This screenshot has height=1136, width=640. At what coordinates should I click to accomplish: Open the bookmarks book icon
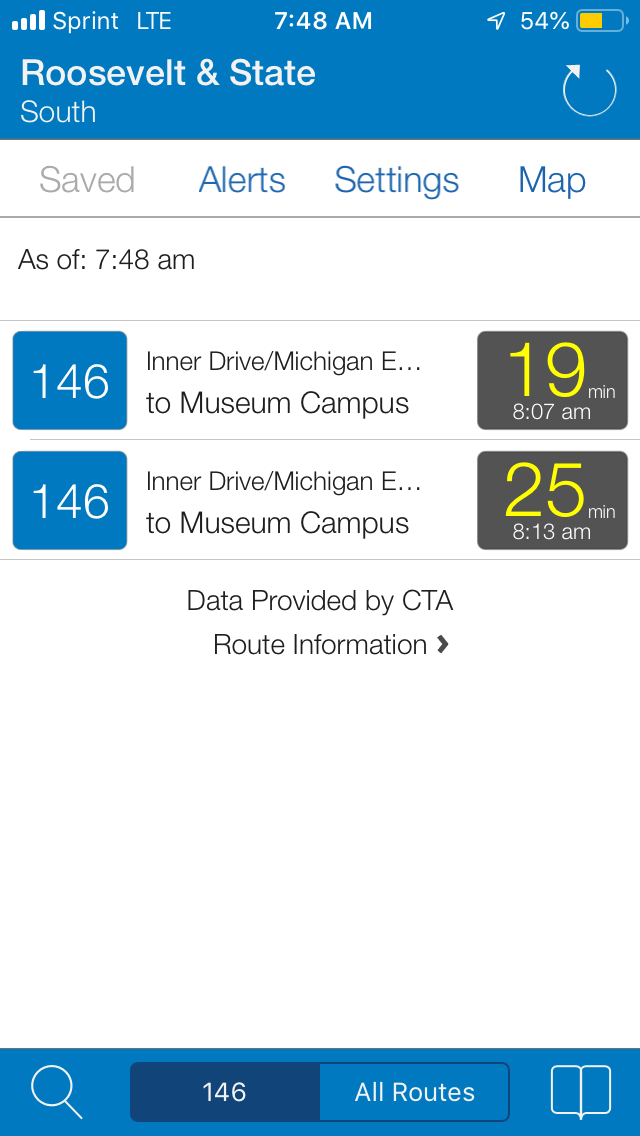(x=580, y=1091)
